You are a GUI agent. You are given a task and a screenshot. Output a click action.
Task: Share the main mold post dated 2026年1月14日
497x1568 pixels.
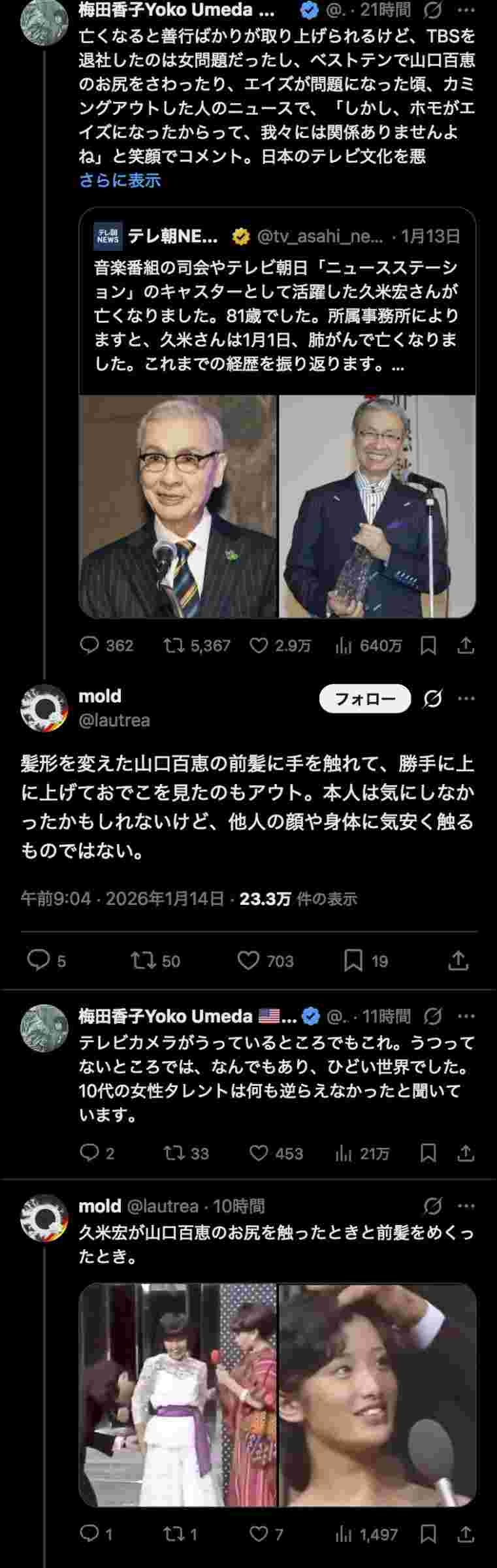[x=458, y=960]
